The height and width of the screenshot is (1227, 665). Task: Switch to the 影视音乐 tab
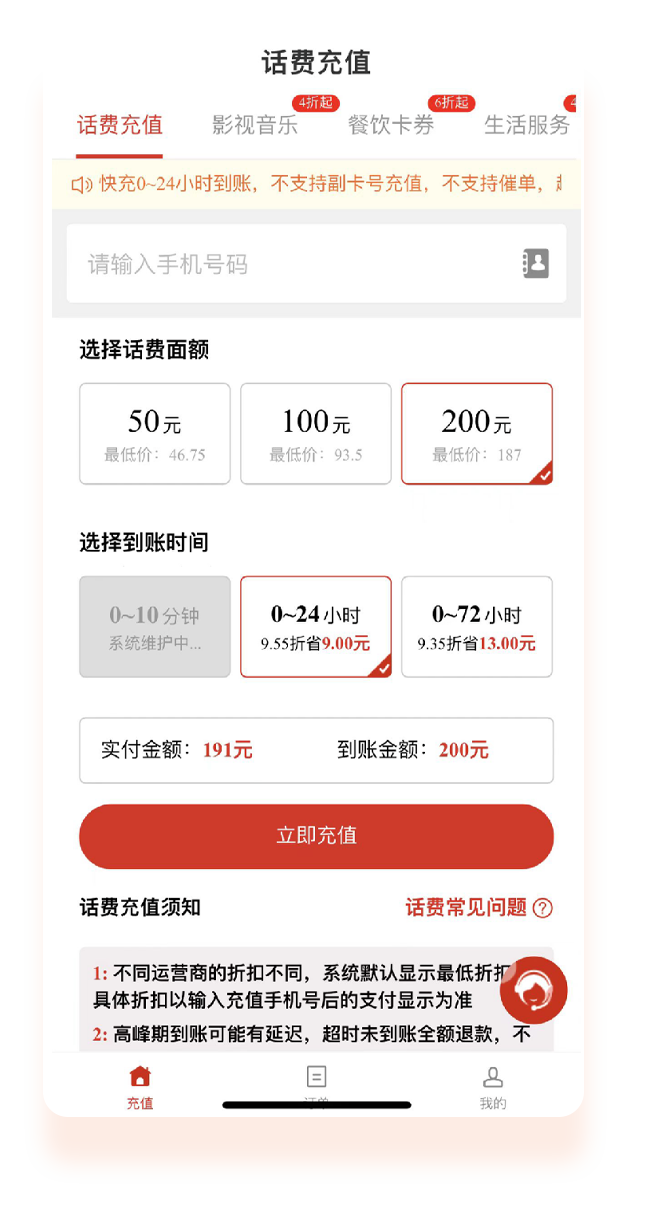[x=255, y=125]
